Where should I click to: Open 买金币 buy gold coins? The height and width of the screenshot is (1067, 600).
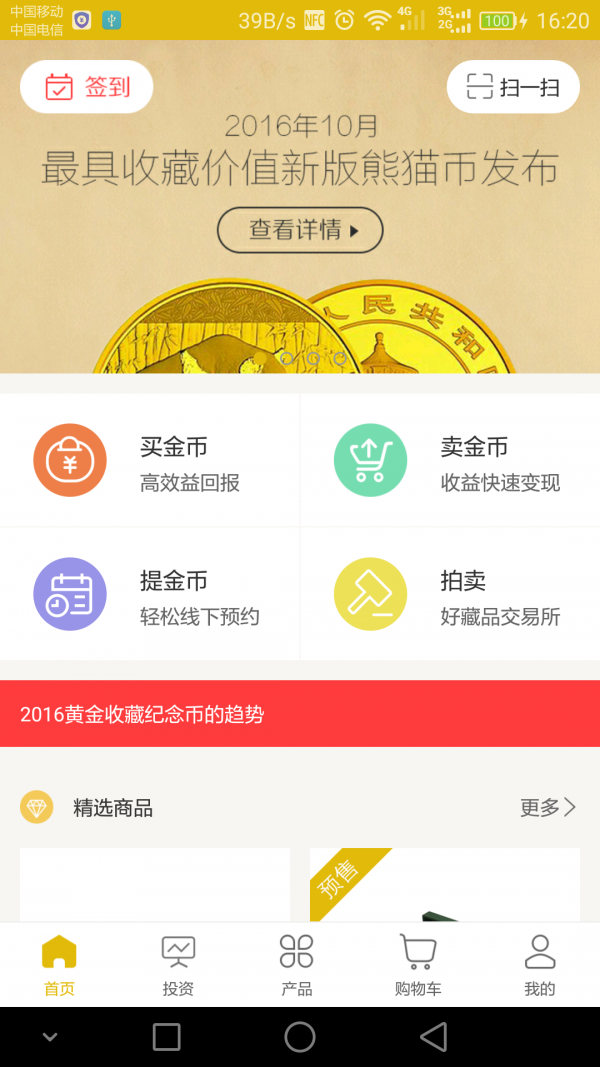pos(150,461)
